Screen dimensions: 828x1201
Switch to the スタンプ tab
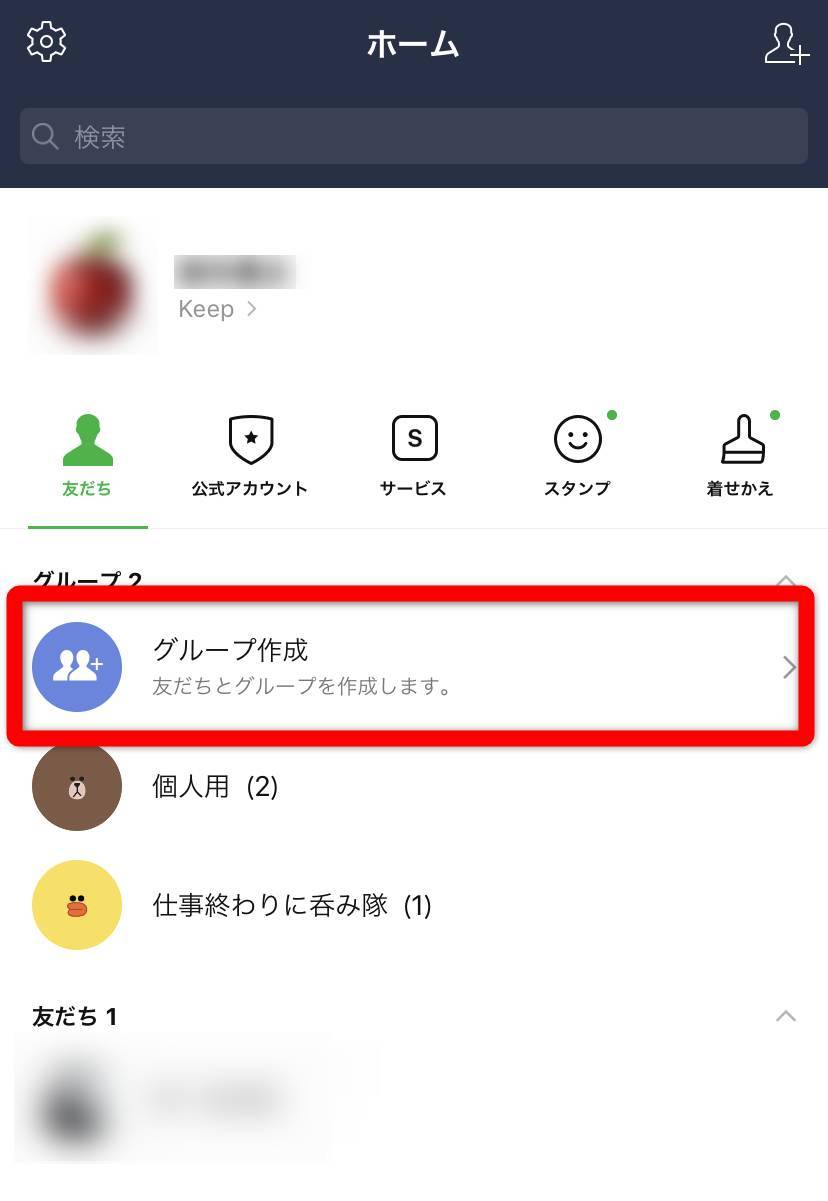click(577, 457)
